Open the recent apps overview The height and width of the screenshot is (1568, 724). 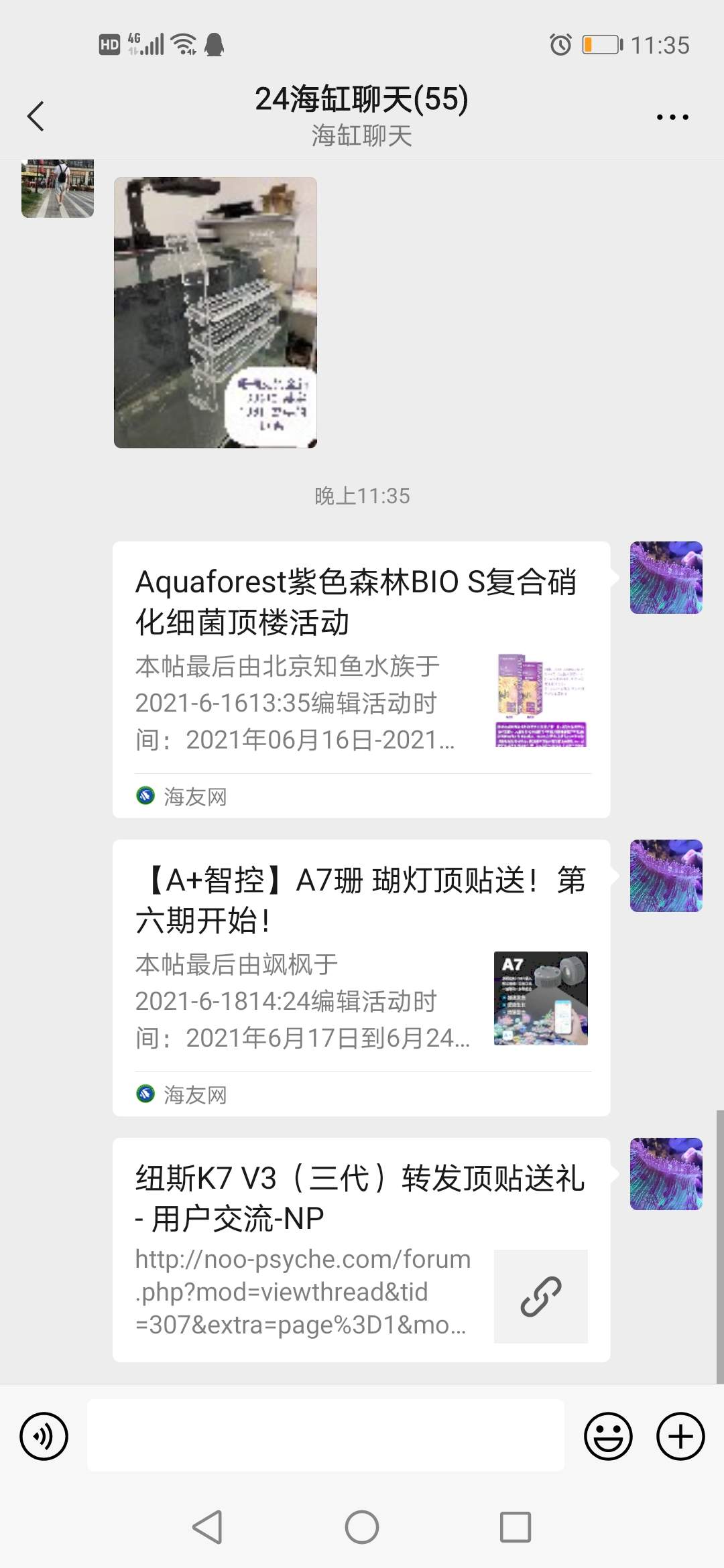point(516,1527)
